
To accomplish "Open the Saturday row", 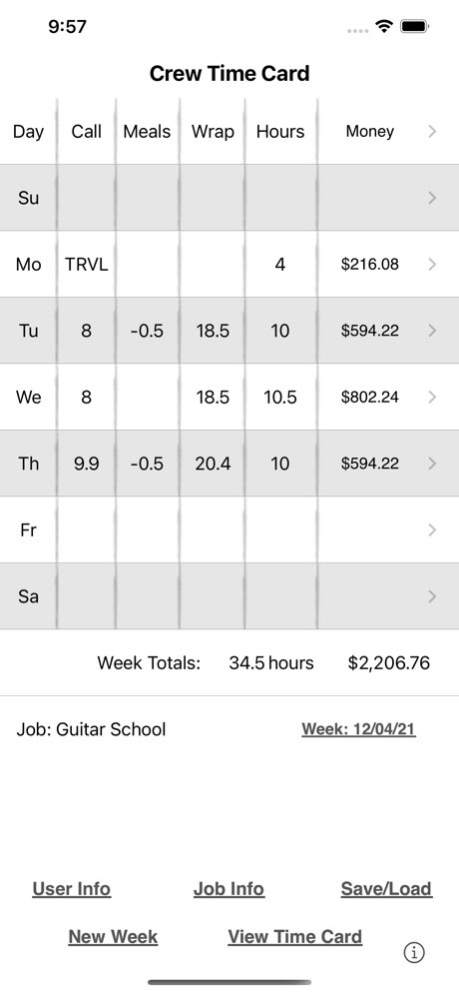I will click(230, 597).
